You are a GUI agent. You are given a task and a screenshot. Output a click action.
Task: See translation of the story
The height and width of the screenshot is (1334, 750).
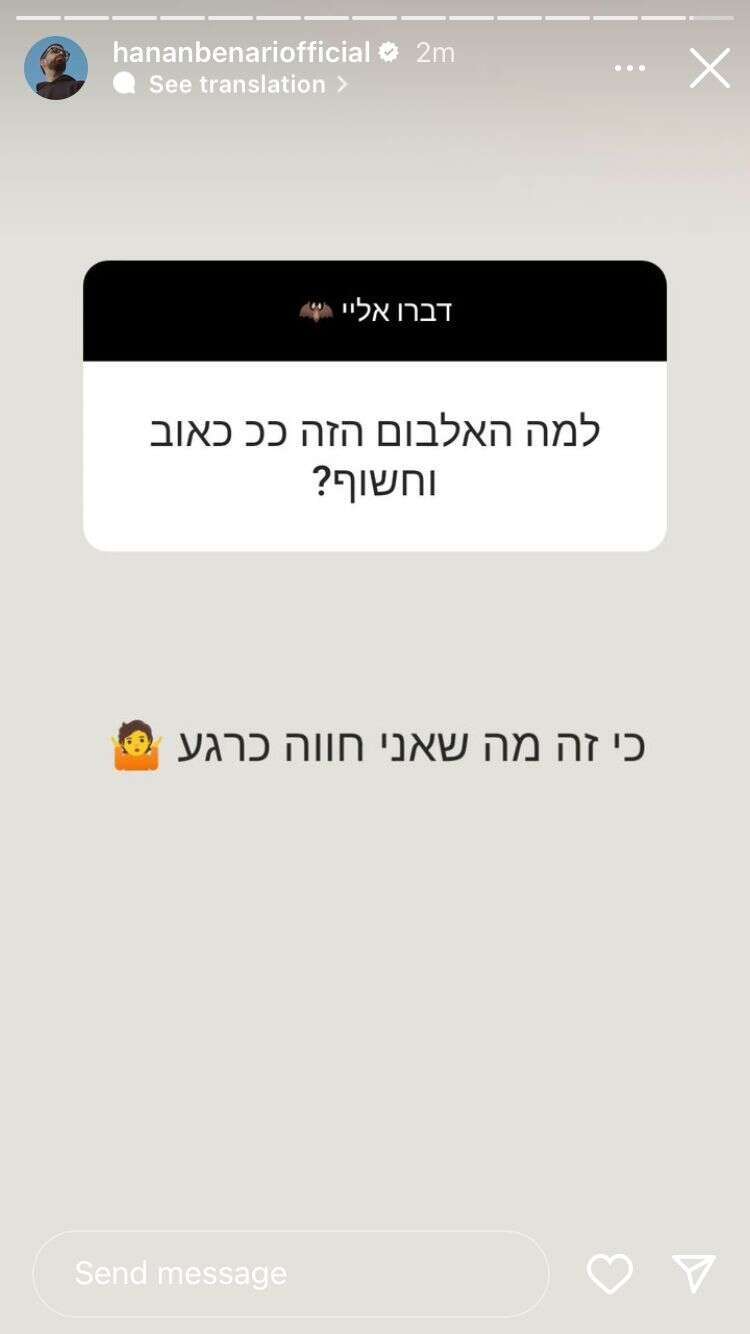tap(237, 84)
